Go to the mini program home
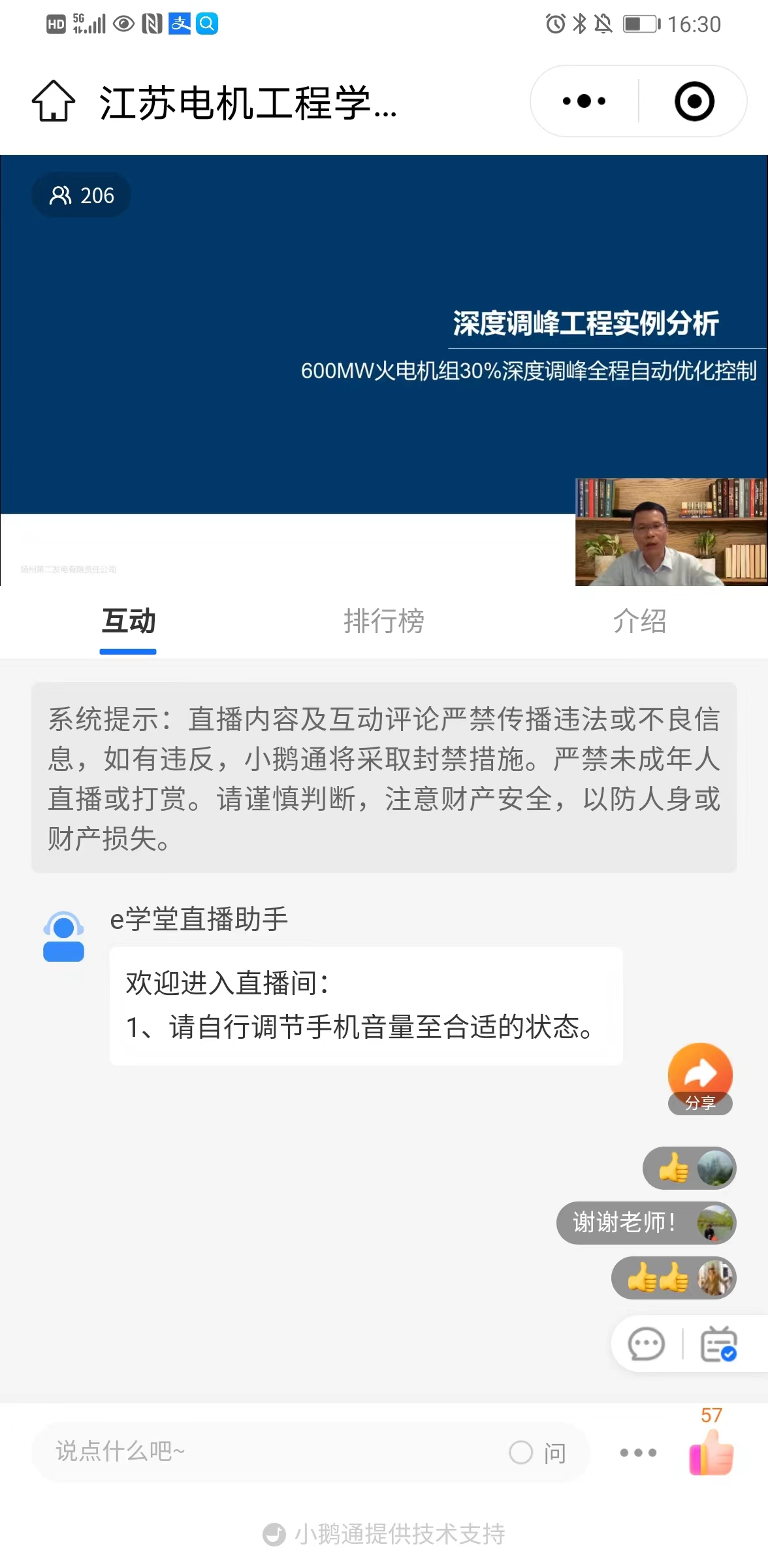The height and width of the screenshot is (1568, 768). 54,102
